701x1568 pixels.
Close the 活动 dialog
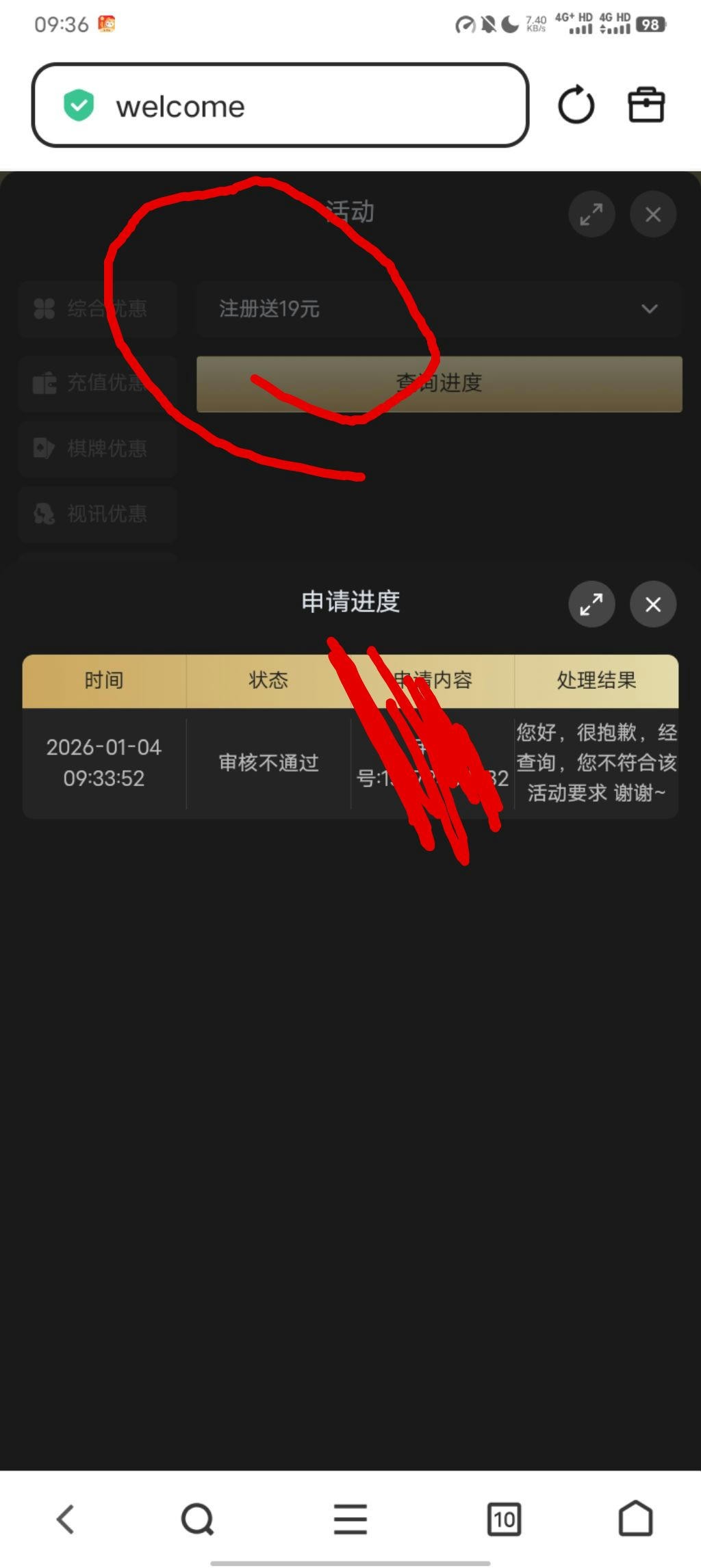(652, 214)
